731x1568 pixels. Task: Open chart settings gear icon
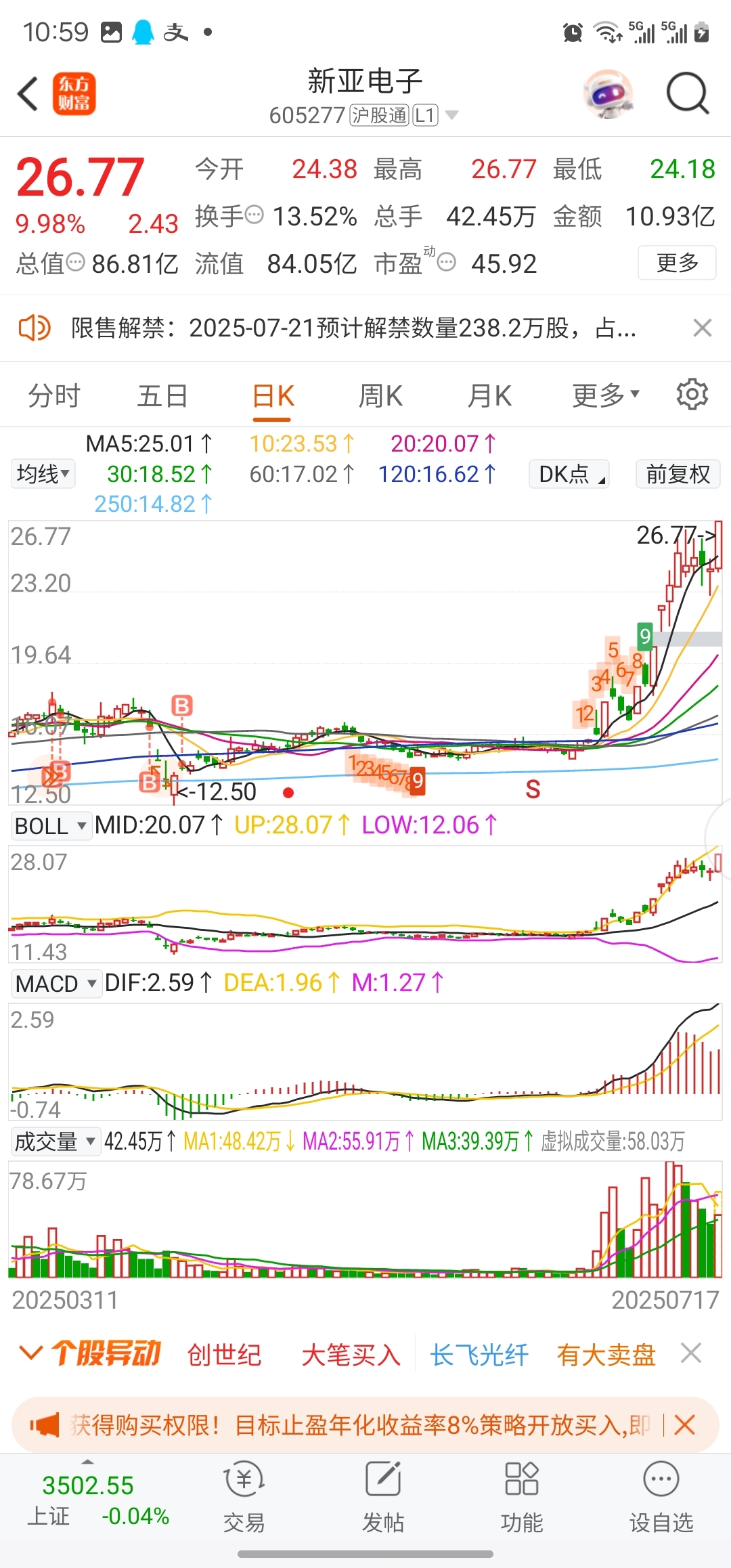click(x=692, y=394)
